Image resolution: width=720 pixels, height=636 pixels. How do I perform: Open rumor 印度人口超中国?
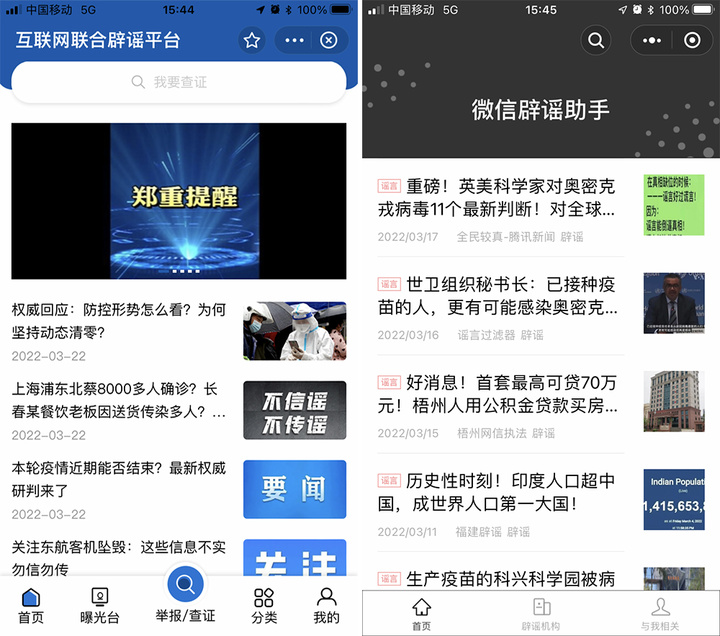pyautogui.click(x=498, y=492)
